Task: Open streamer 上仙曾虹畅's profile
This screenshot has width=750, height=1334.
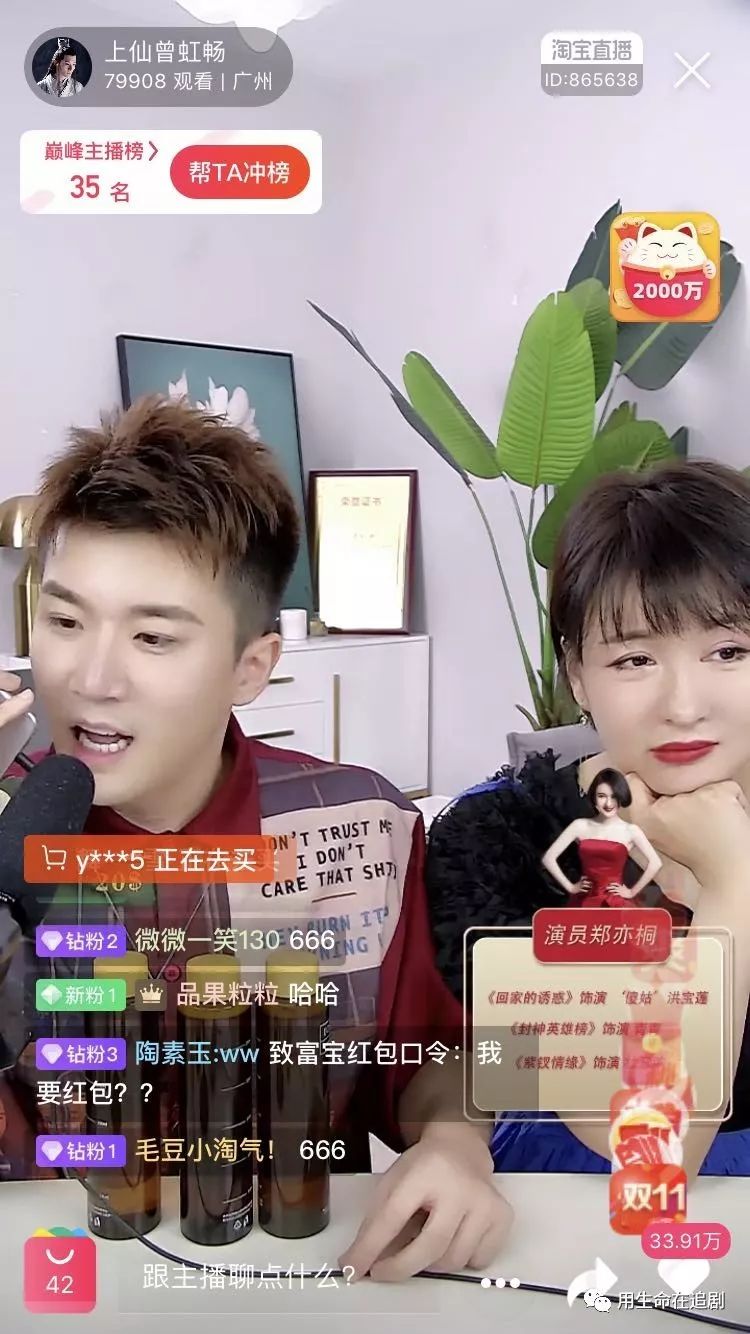Action: 62,67
